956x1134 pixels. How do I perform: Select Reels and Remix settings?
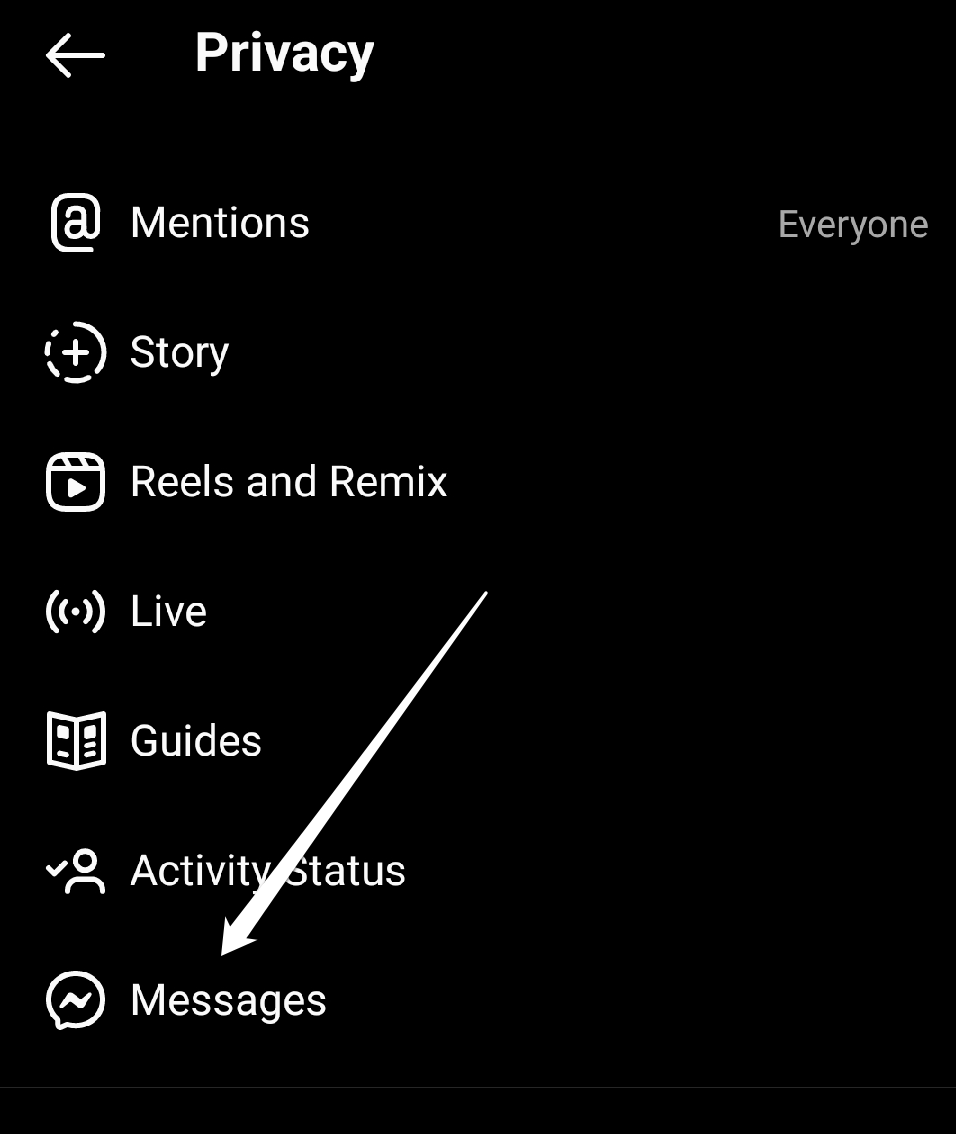point(288,482)
